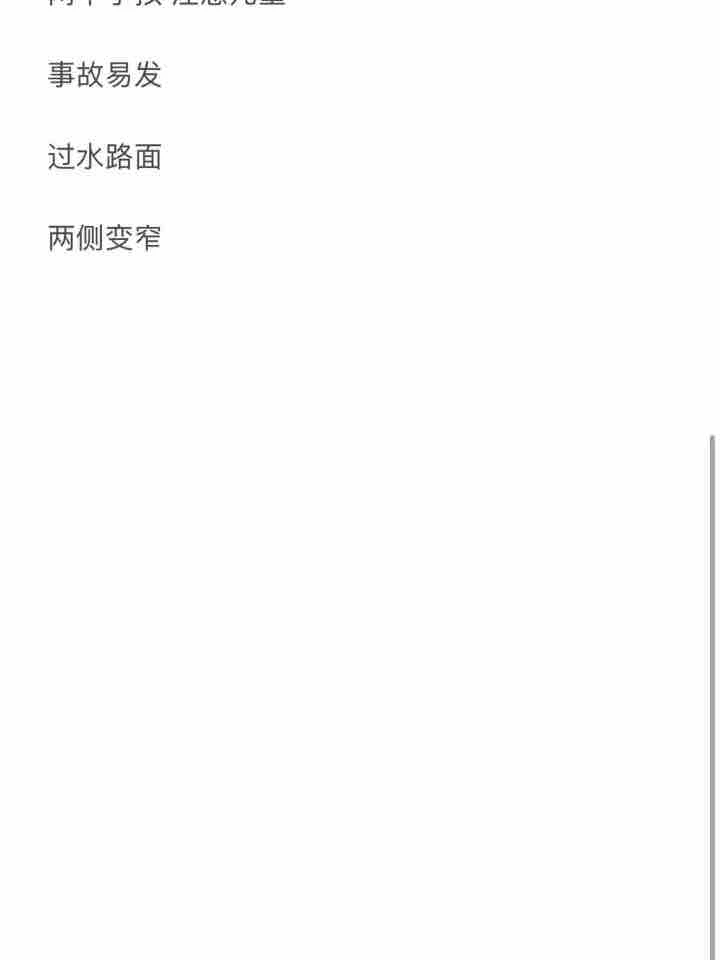Select the 过水路面 entry
The width and height of the screenshot is (720, 960).
point(105,157)
